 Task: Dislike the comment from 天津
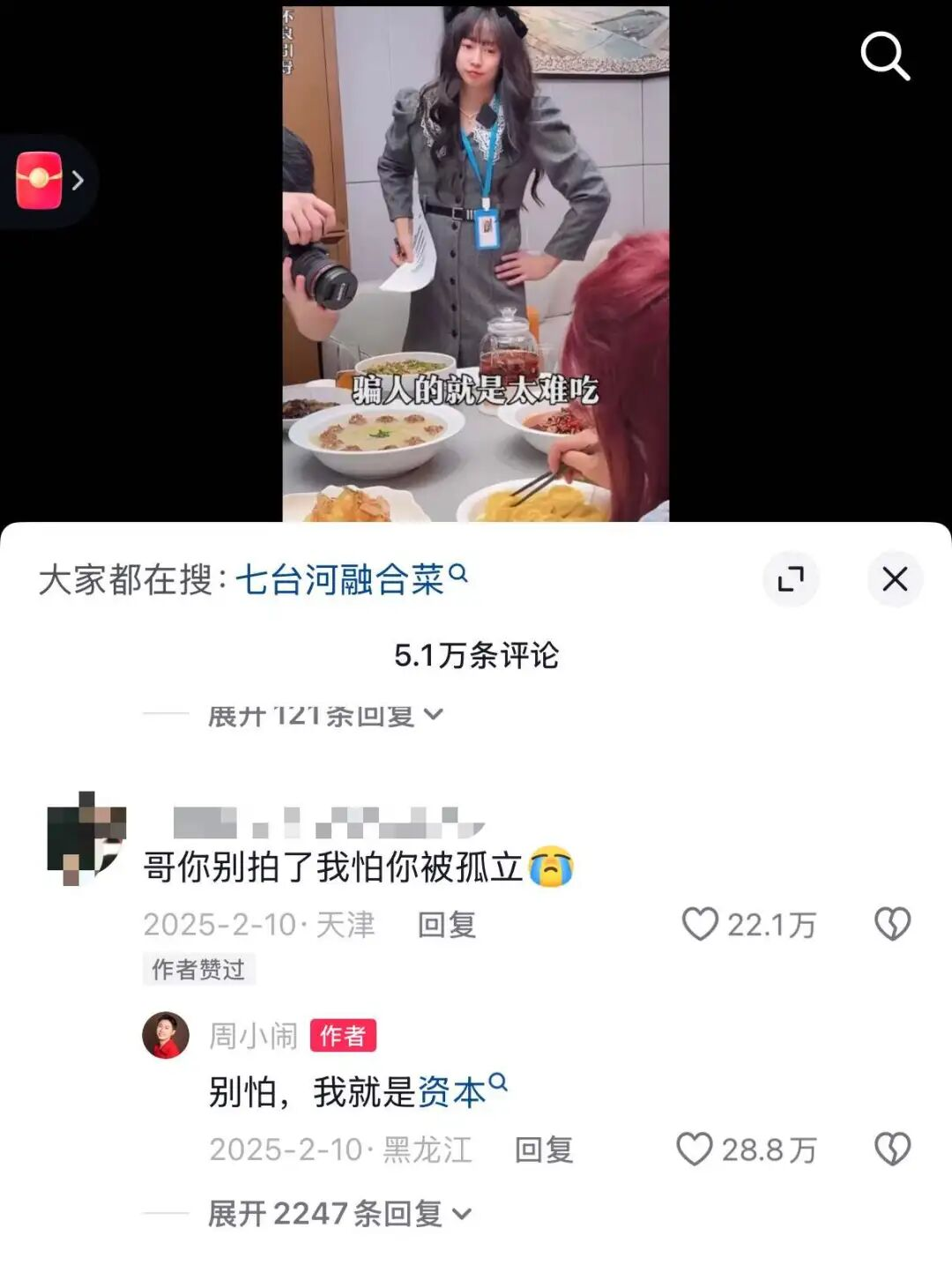pyautogui.click(x=892, y=925)
